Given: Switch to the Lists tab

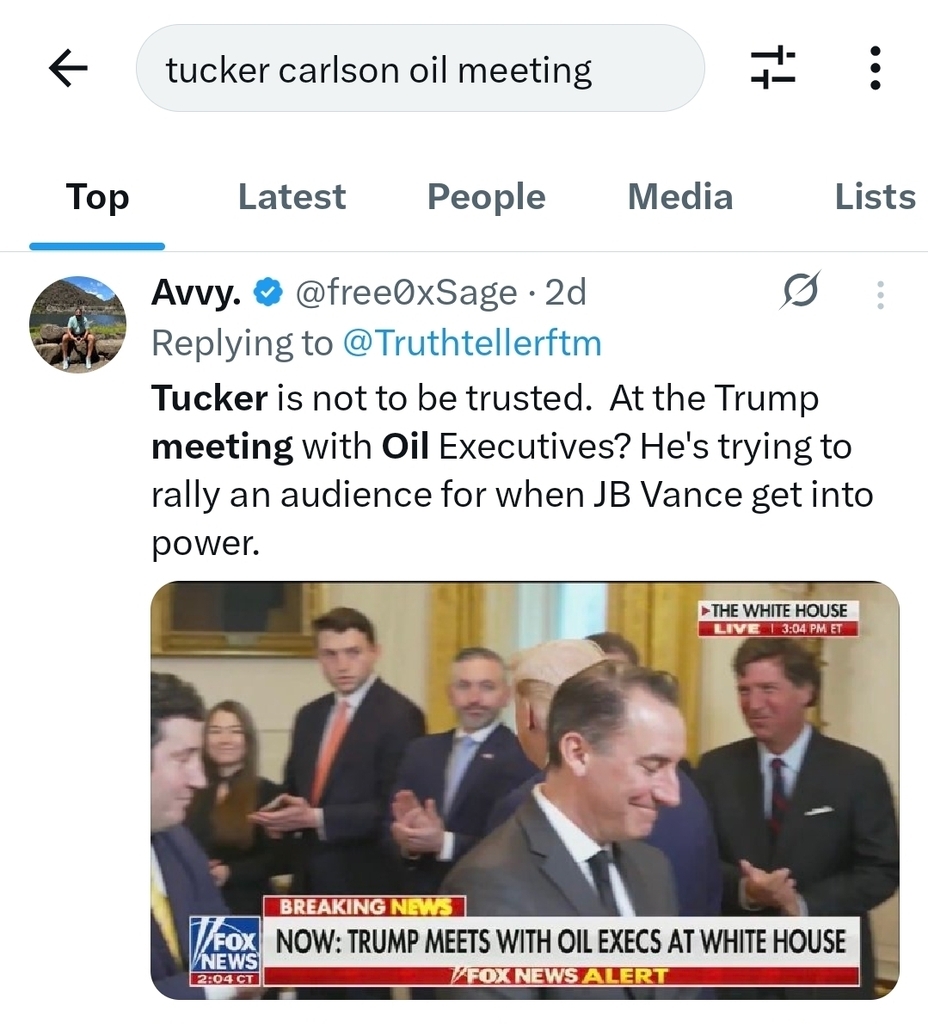Looking at the screenshot, I should pyautogui.click(x=874, y=196).
